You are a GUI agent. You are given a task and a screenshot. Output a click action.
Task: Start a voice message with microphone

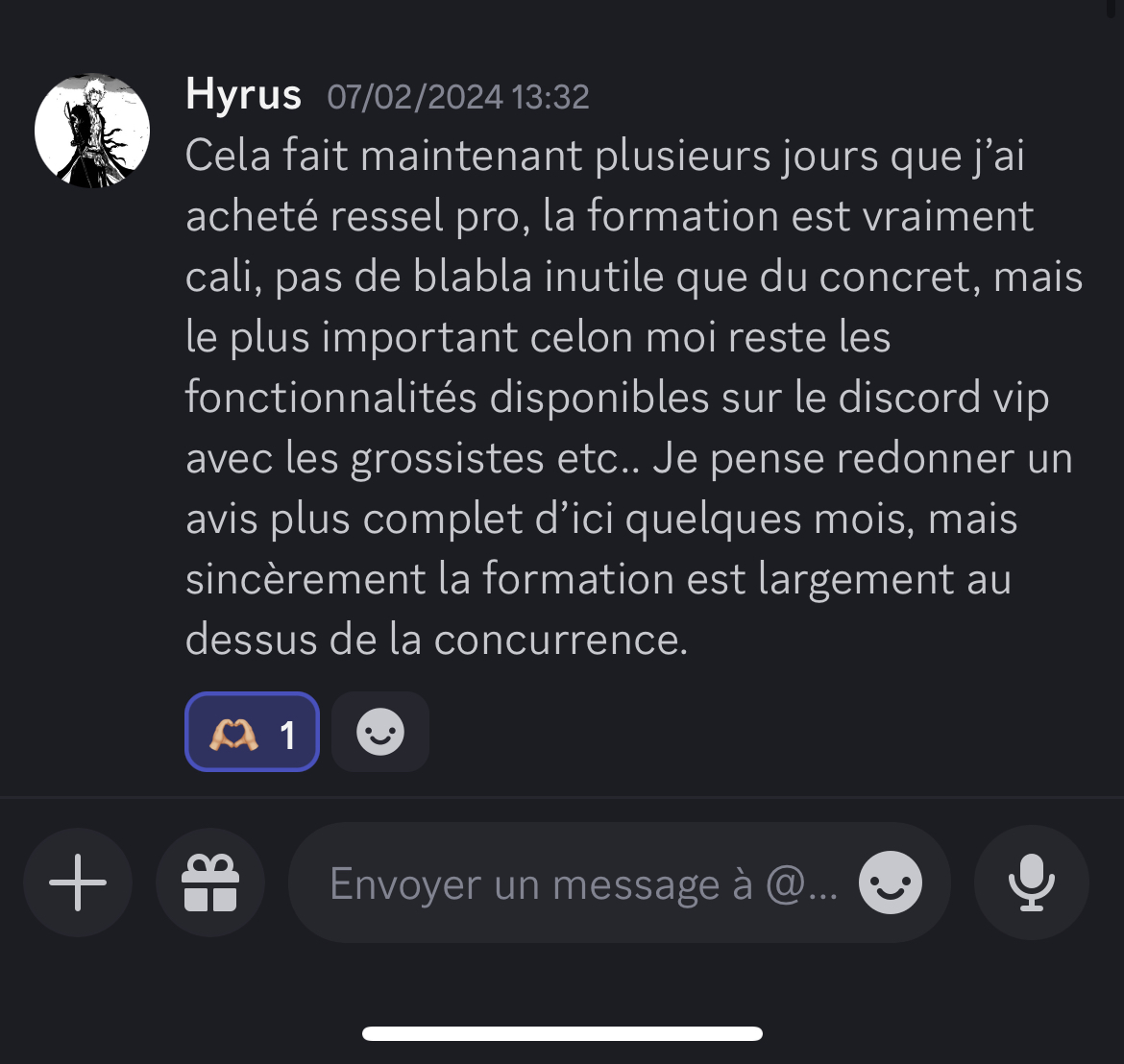point(1031,883)
